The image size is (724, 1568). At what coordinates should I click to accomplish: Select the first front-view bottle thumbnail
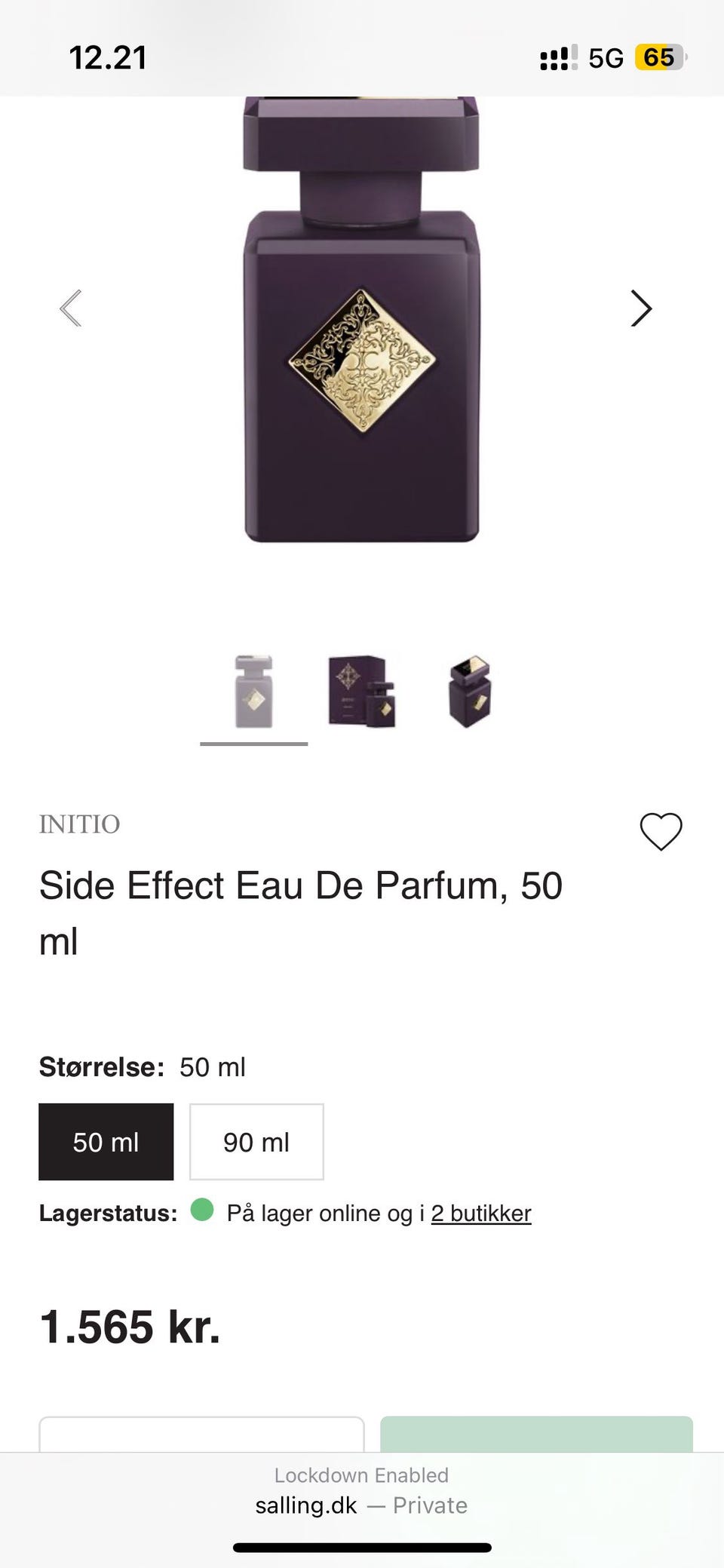[253, 692]
